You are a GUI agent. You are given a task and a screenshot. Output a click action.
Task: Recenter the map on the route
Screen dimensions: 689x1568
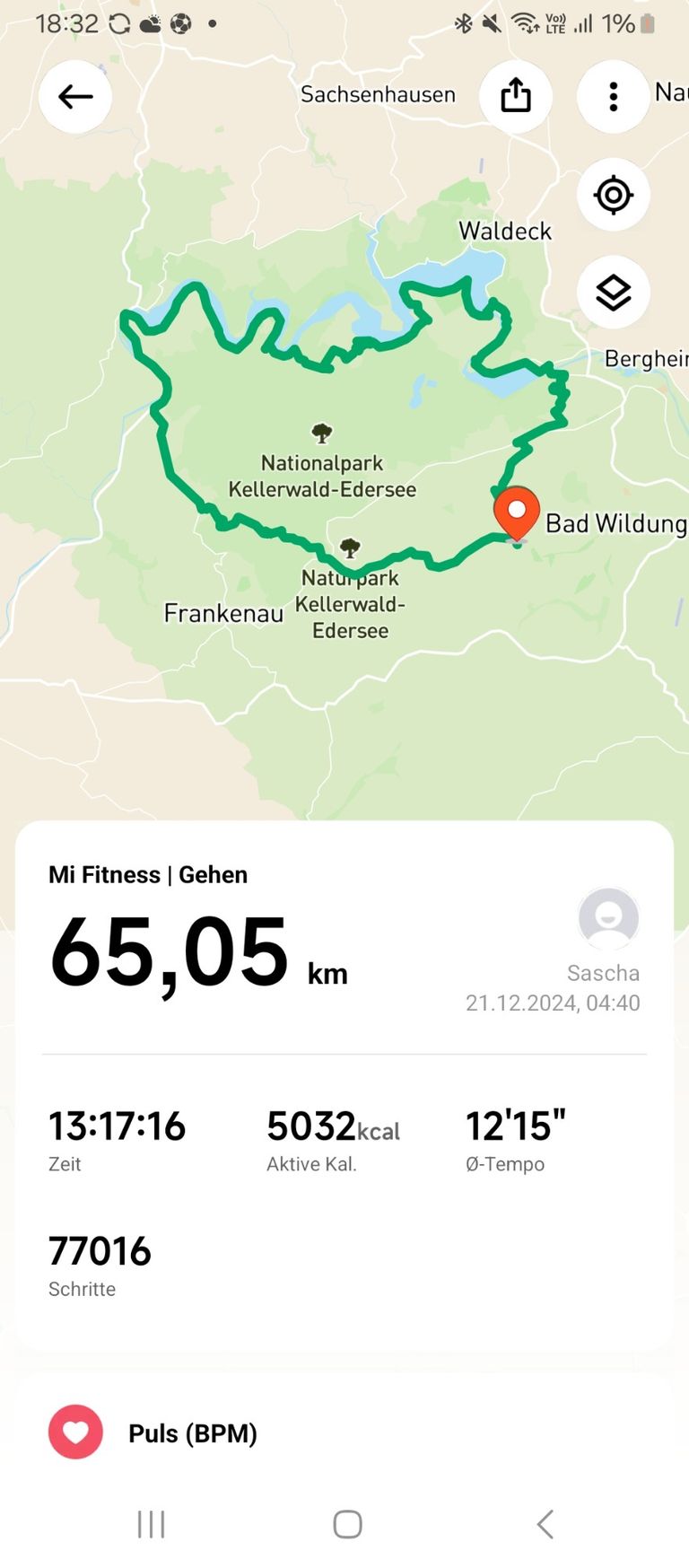[613, 195]
